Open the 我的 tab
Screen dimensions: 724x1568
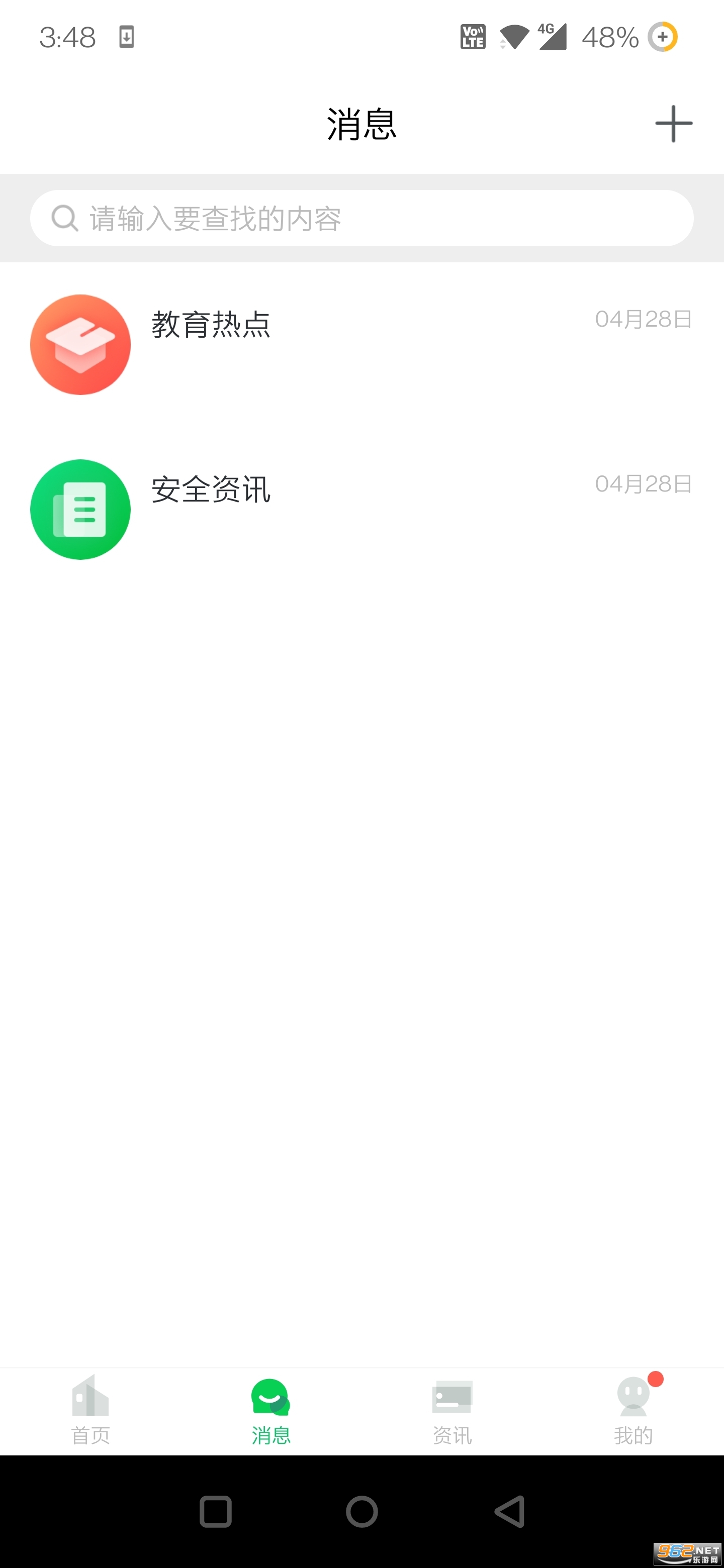click(633, 1410)
